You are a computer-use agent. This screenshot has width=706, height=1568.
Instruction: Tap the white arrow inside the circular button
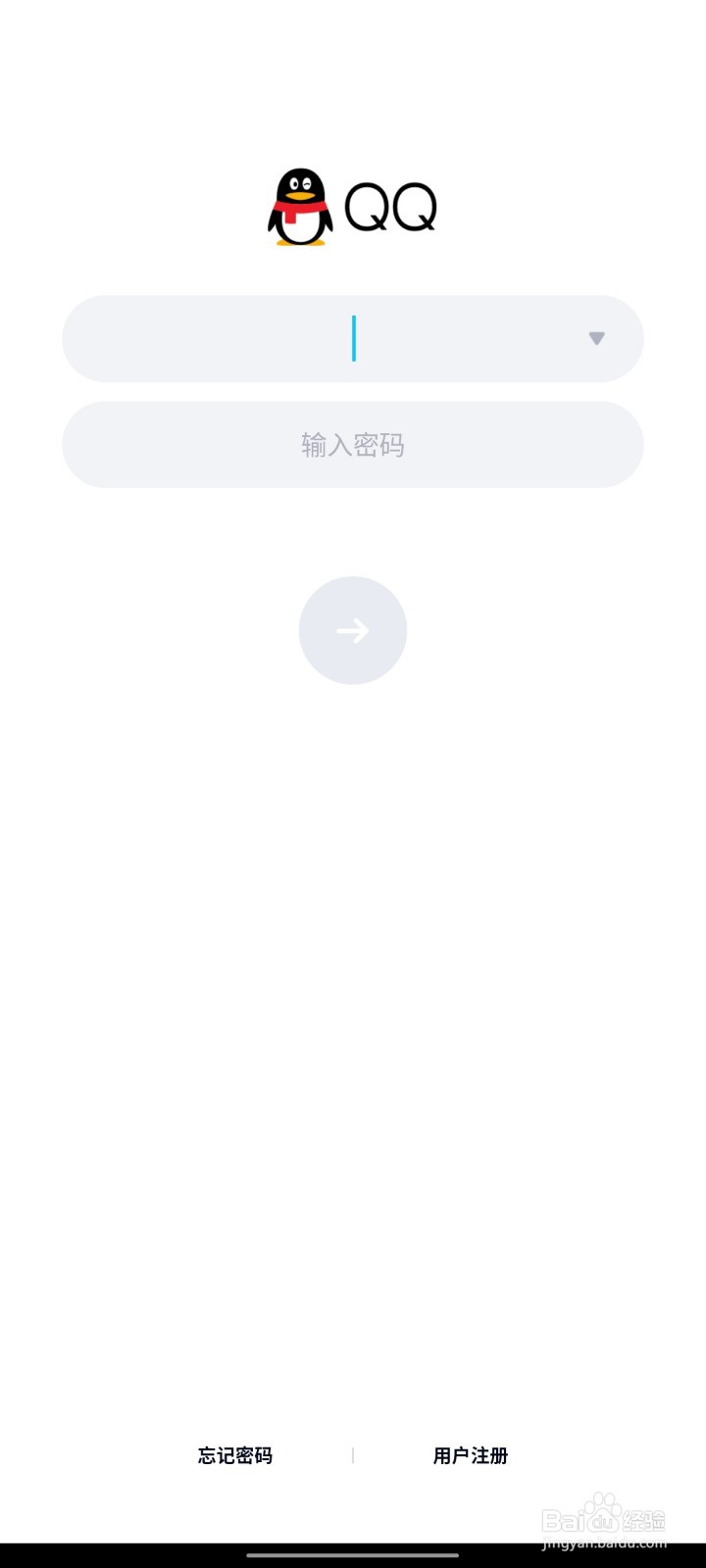click(353, 630)
